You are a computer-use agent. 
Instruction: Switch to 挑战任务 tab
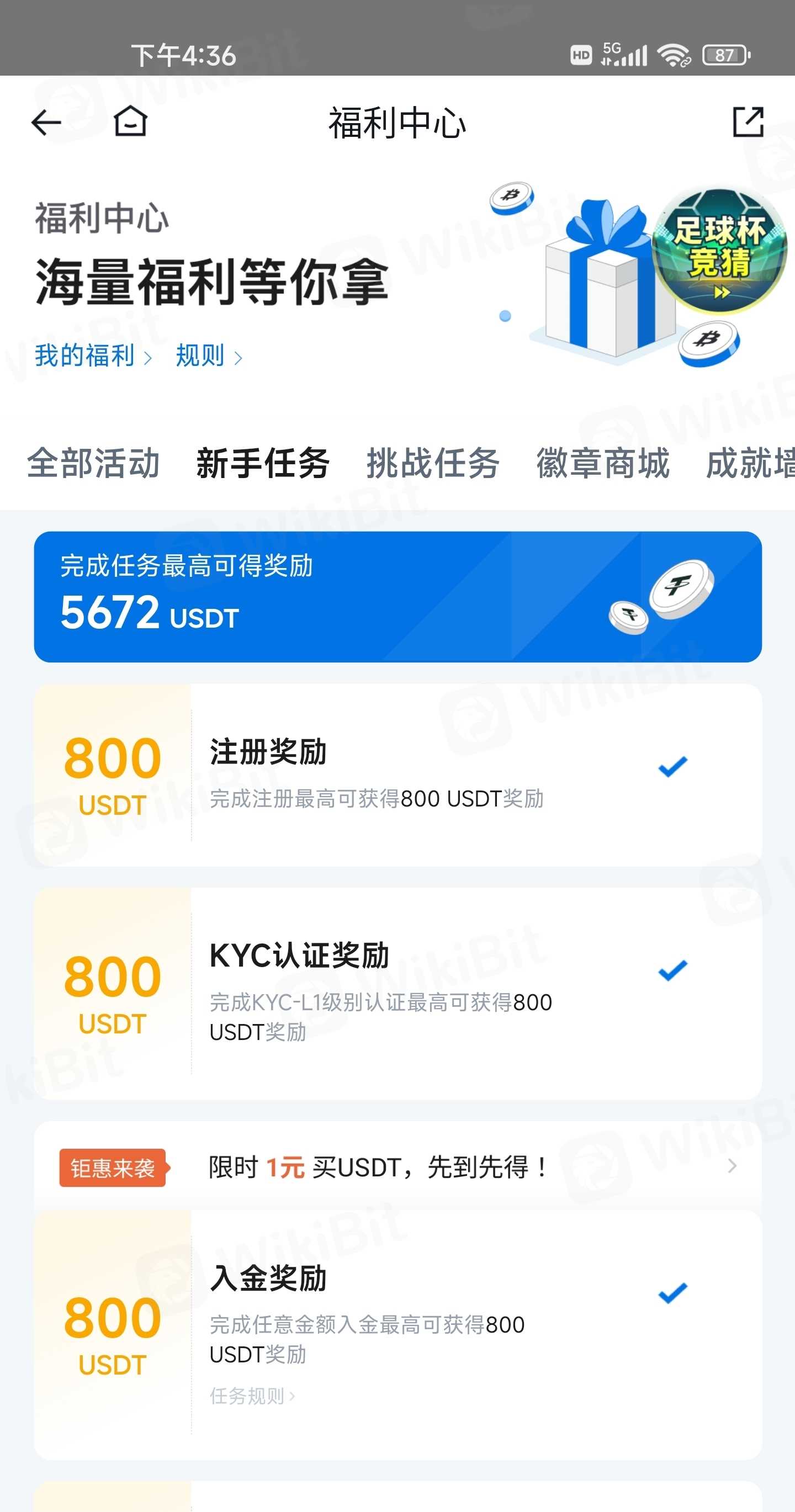433,463
